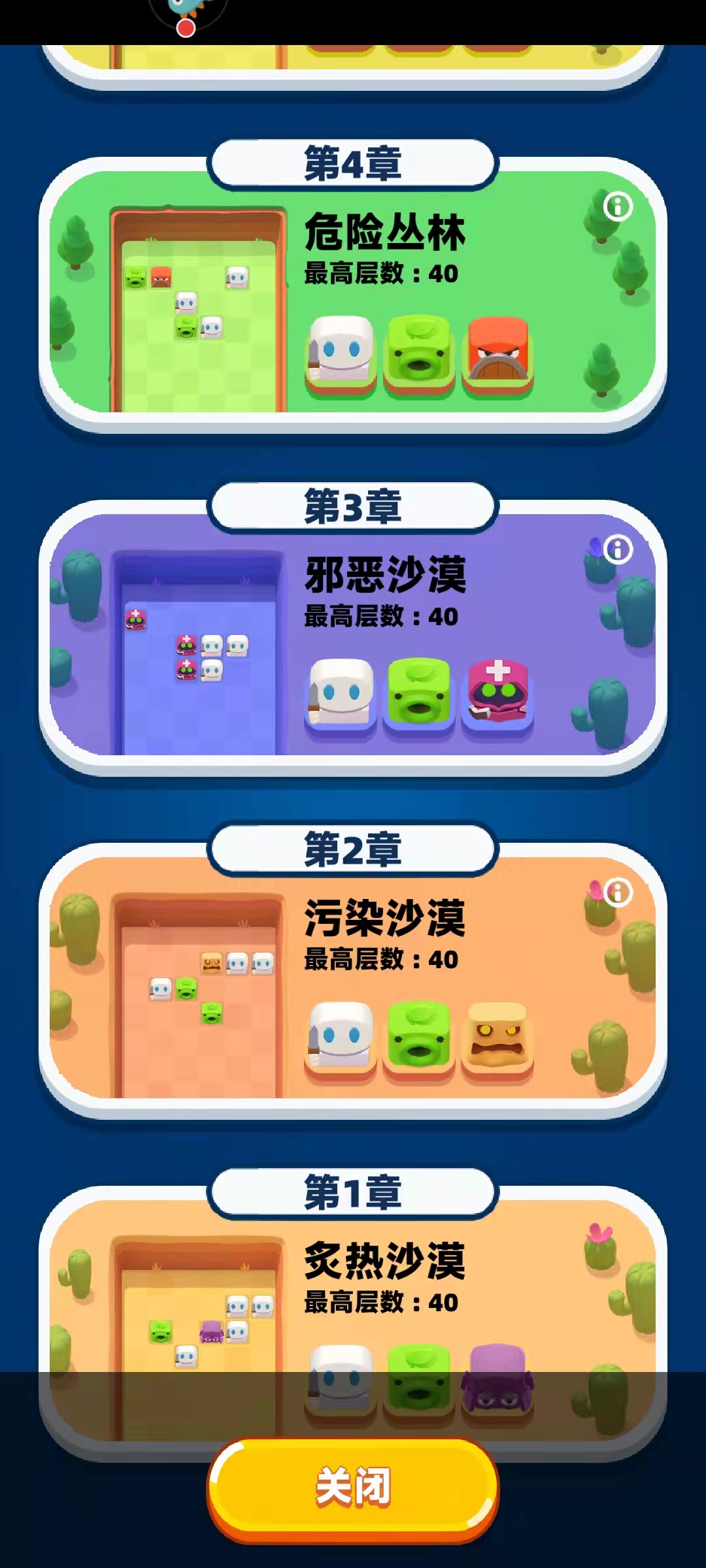Open the info icon for Chapter 2 污染沙漠
The width and height of the screenshot is (706, 1568).
(x=618, y=892)
